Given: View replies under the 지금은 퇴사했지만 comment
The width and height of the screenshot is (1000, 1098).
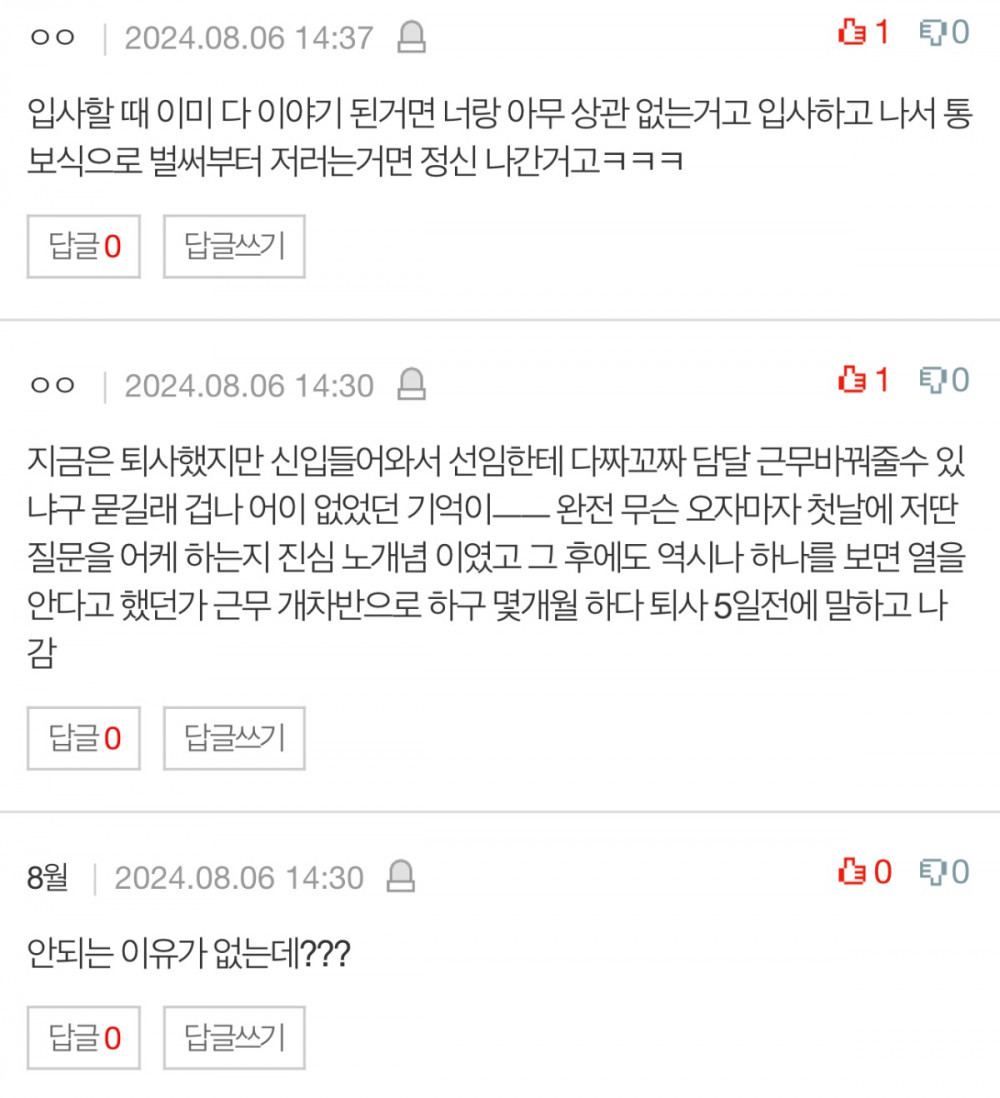Looking at the screenshot, I should click(84, 738).
